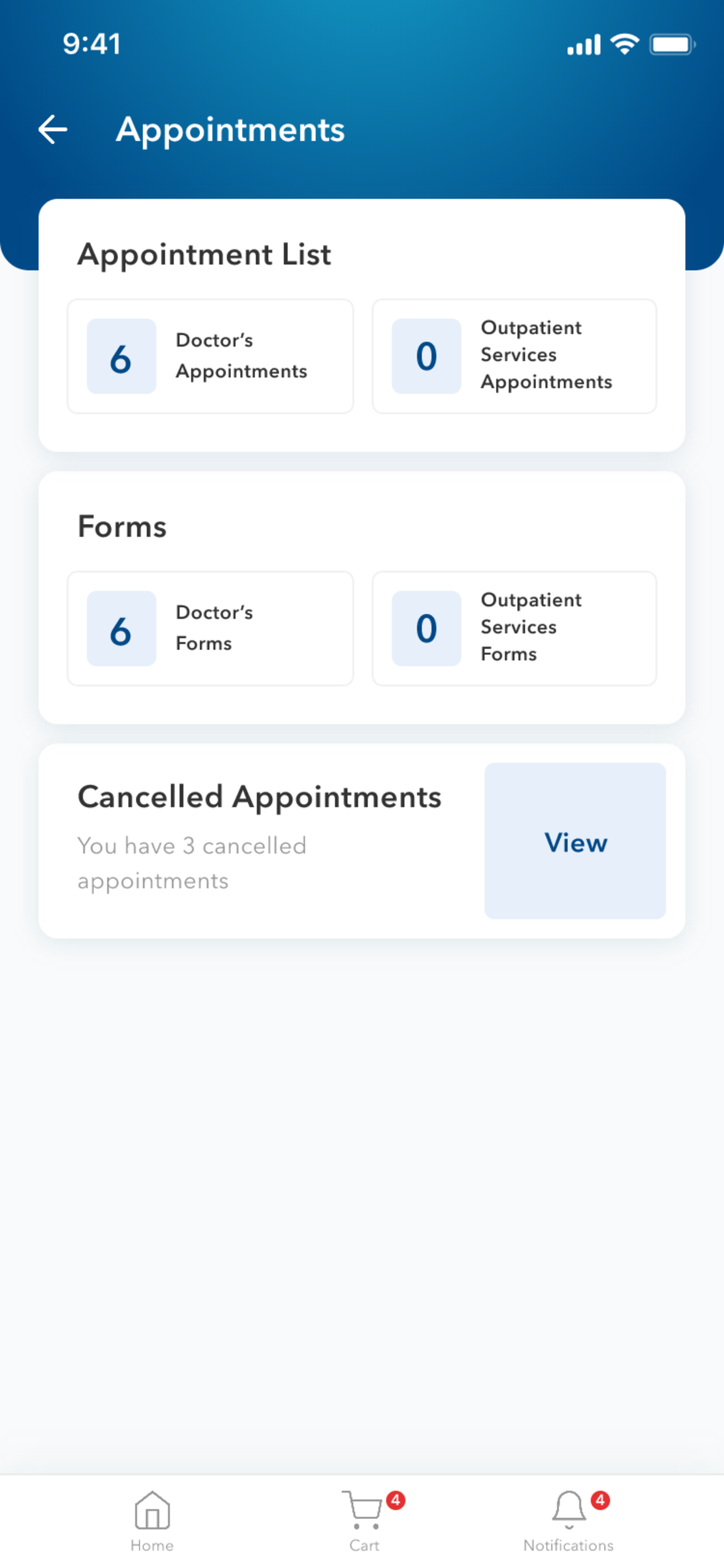Image resolution: width=724 pixels, height=1568 pixels.
Task: Open the Appointment List section header
Action: [x=204, y=254]
